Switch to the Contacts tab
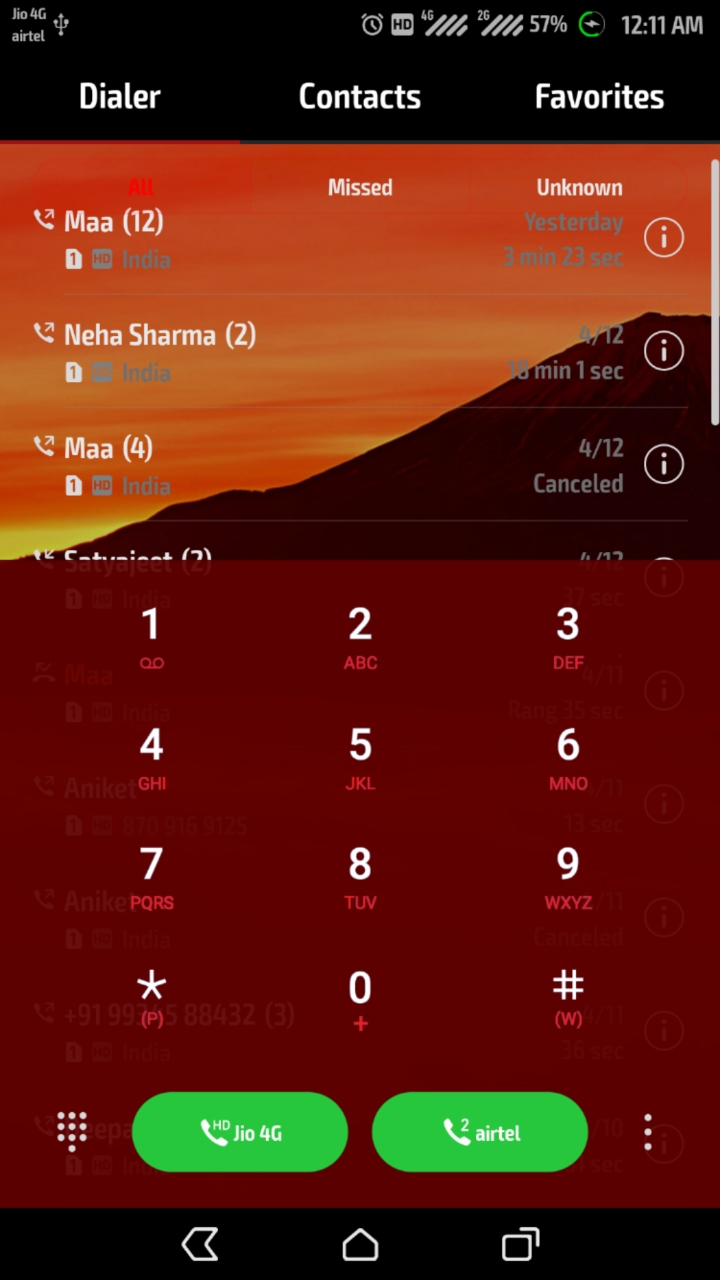This screenshot has height=1280, width=720. [360, 97]
